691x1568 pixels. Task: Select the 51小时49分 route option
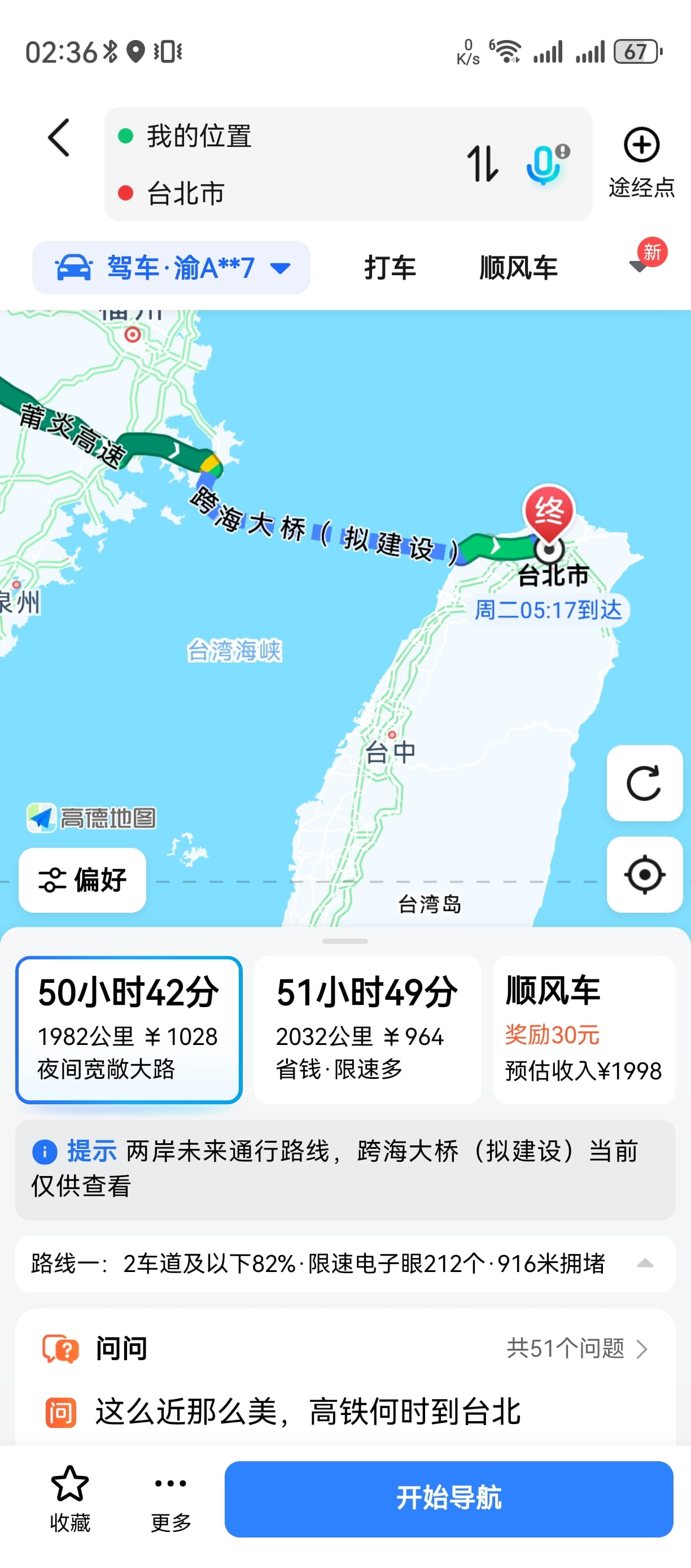pyautogui.click(x=367, y=1029)
